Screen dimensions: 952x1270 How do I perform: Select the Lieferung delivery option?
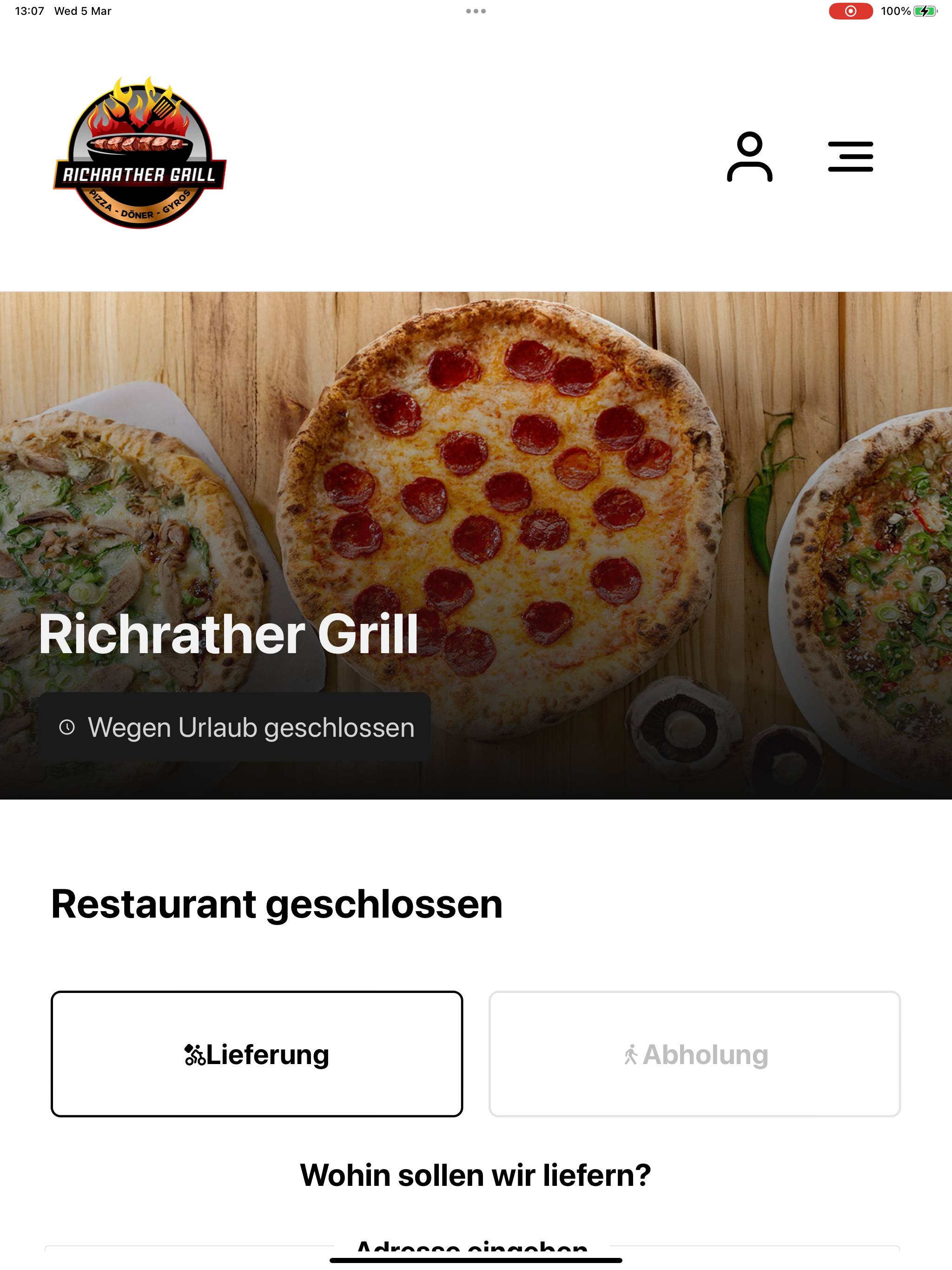click(x=257, y=1054)
